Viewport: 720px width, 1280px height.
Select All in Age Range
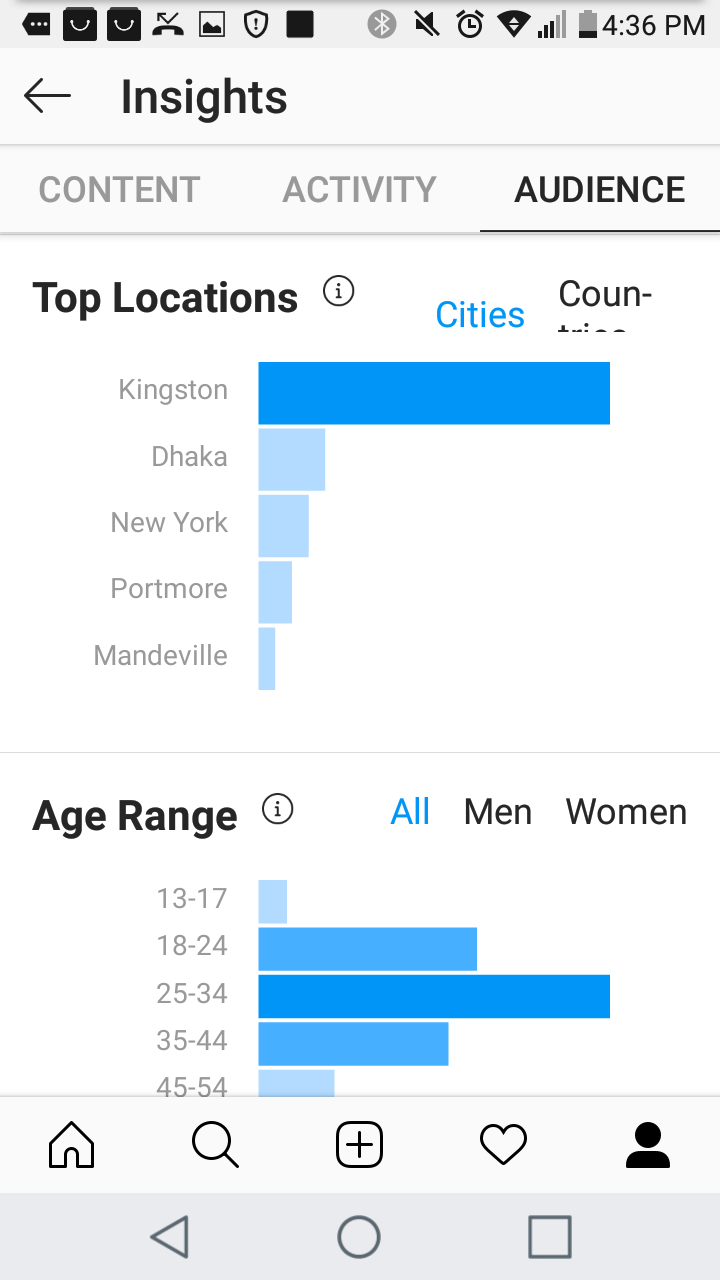(x=410, y=812)
